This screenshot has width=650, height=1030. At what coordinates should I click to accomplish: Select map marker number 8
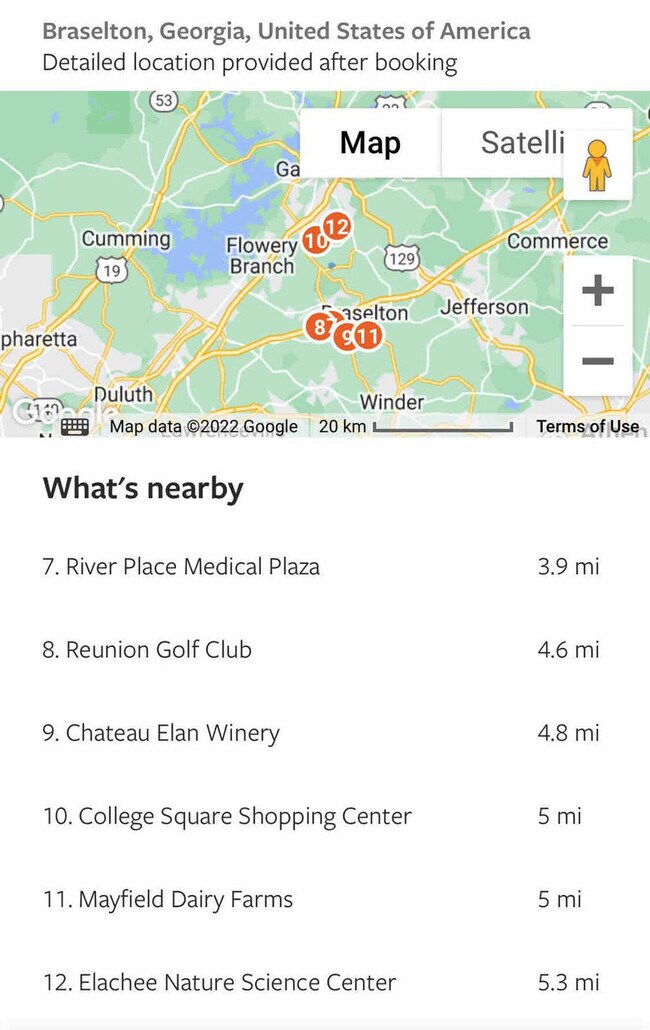[319, 325]
